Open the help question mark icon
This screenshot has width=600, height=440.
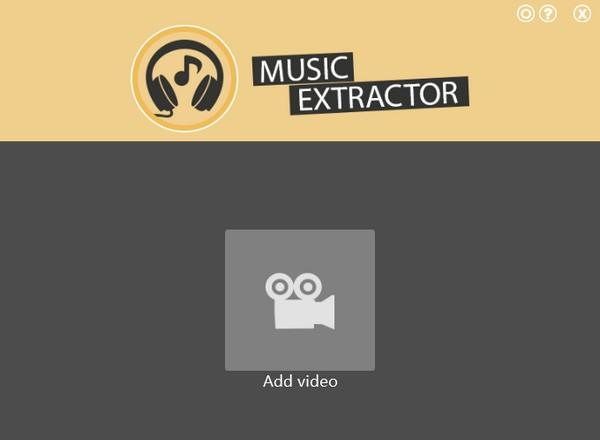[x=547, y=14]
